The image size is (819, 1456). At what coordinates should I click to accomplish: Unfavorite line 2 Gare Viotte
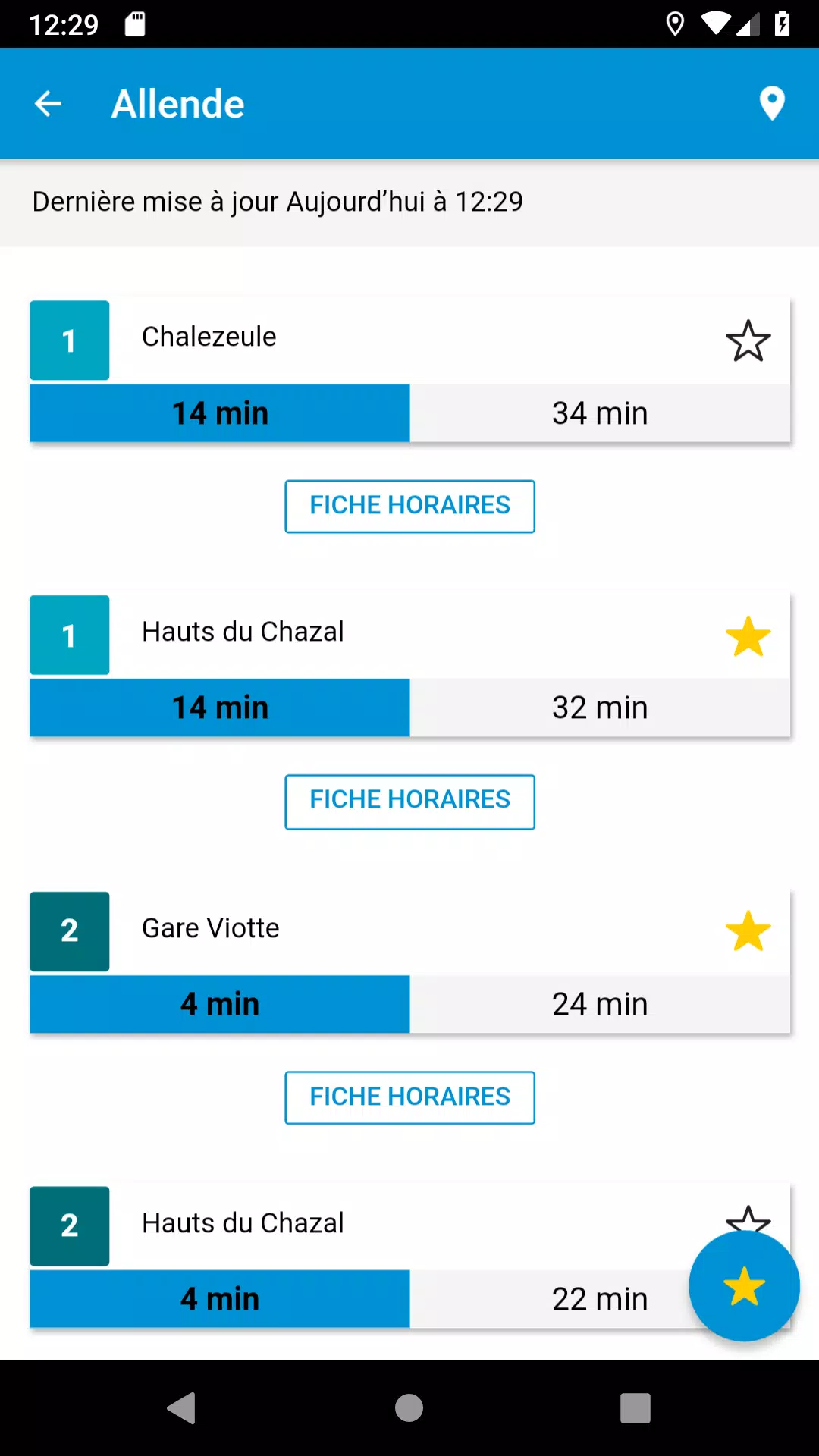pyautogui.click(x=748, y=930)
